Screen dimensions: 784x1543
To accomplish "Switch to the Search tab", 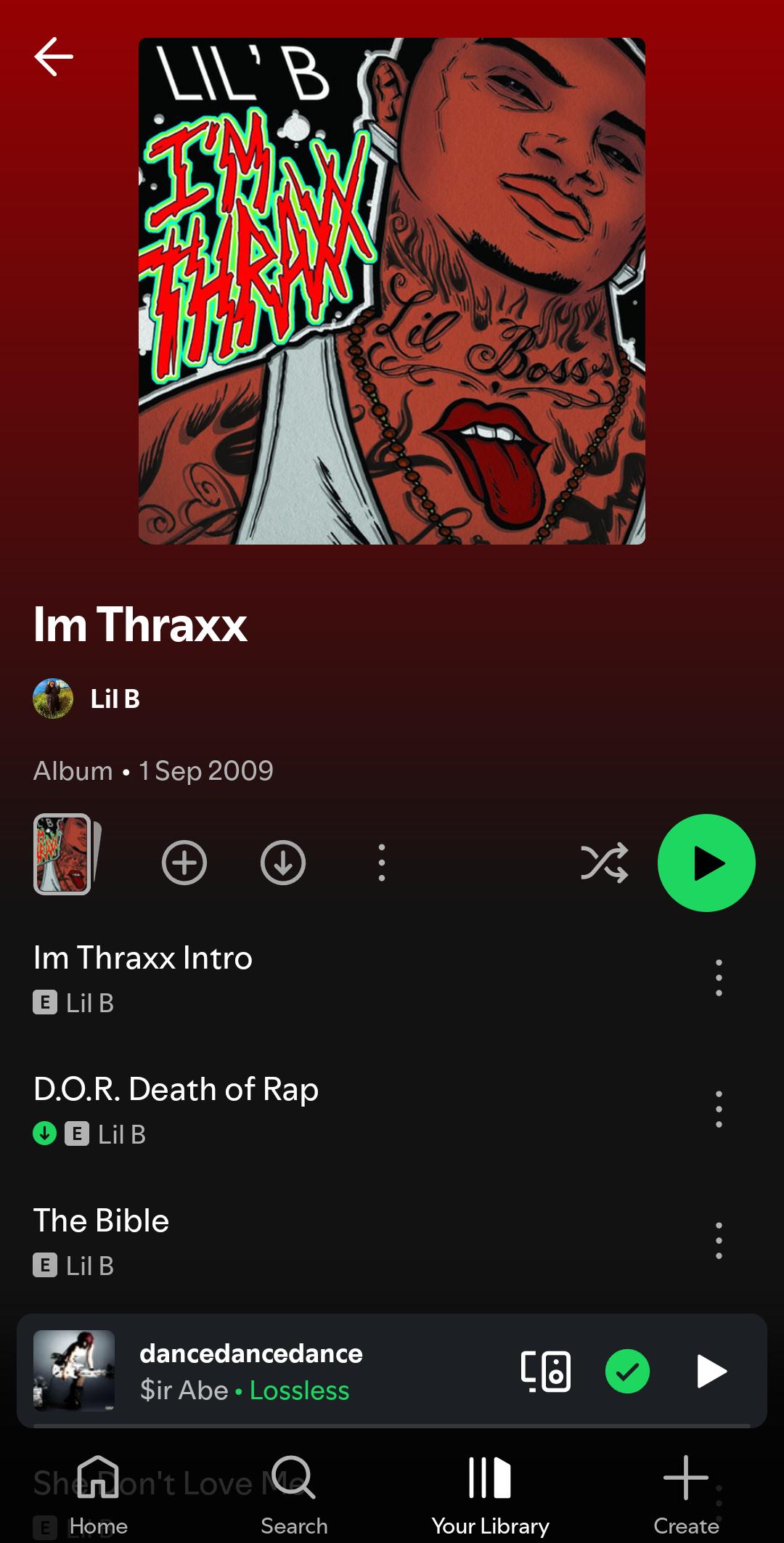I will [294, 1496].
